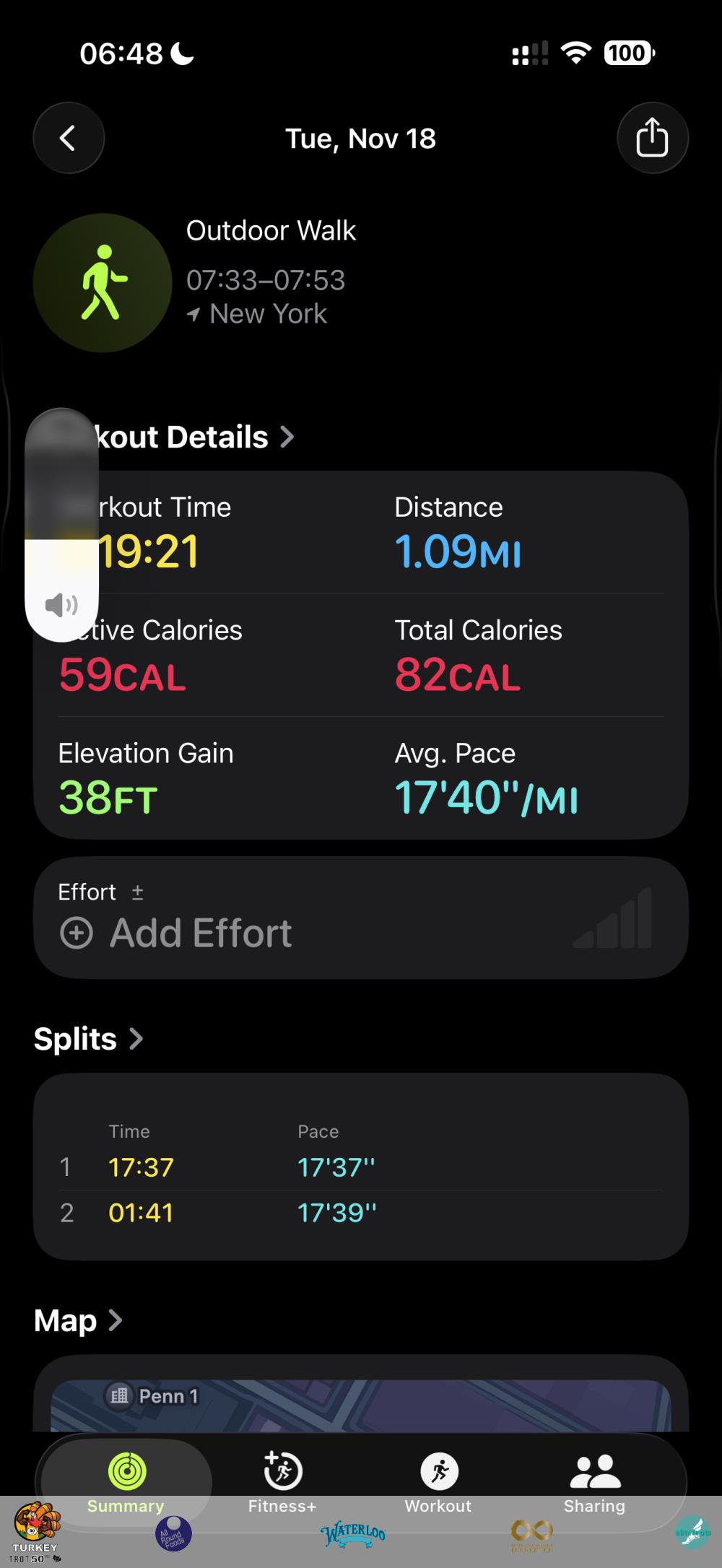Share this Outdoor Walk workout
722x1568 pixels.
click(x=652, y=138)
